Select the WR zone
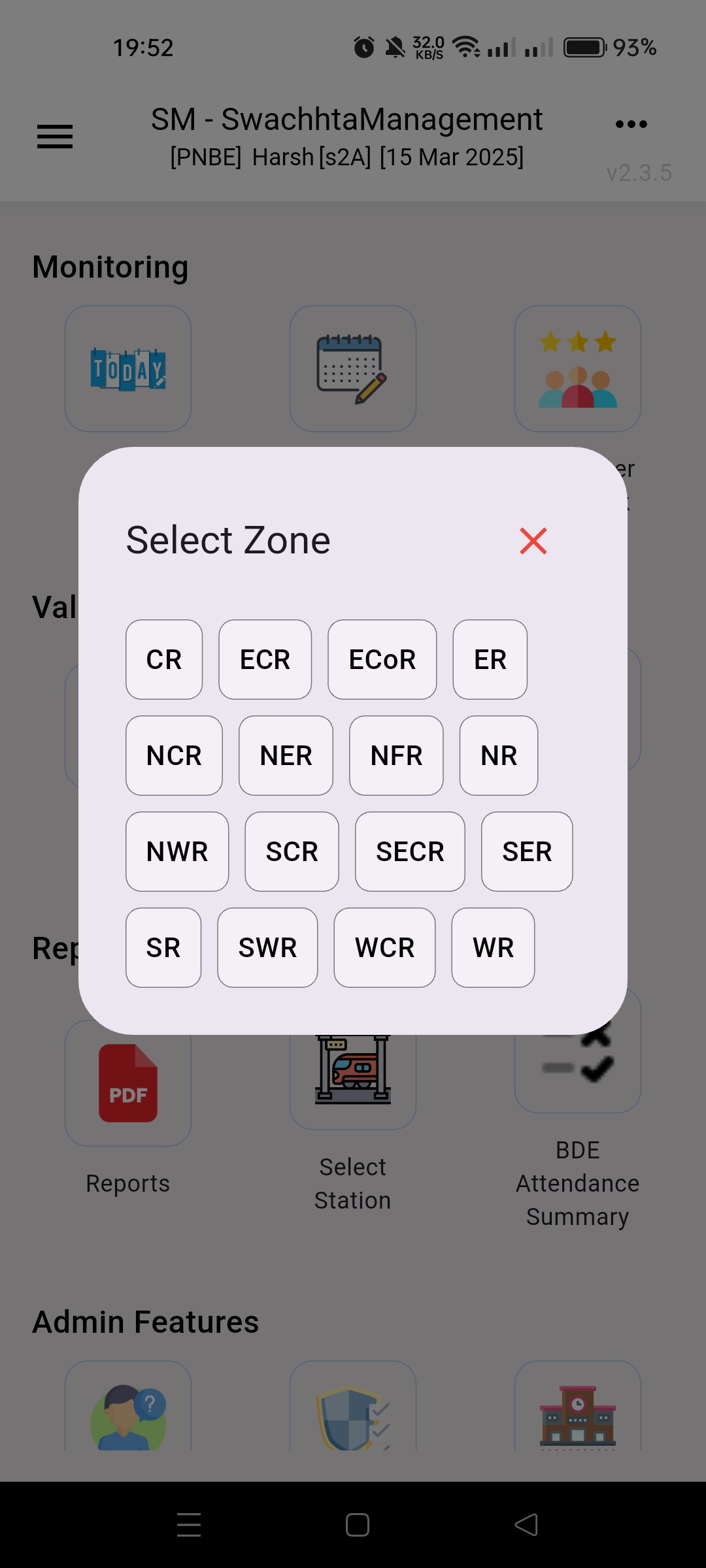The height and width of the screenshot is (1568, 706). click(x=493, y=947)
